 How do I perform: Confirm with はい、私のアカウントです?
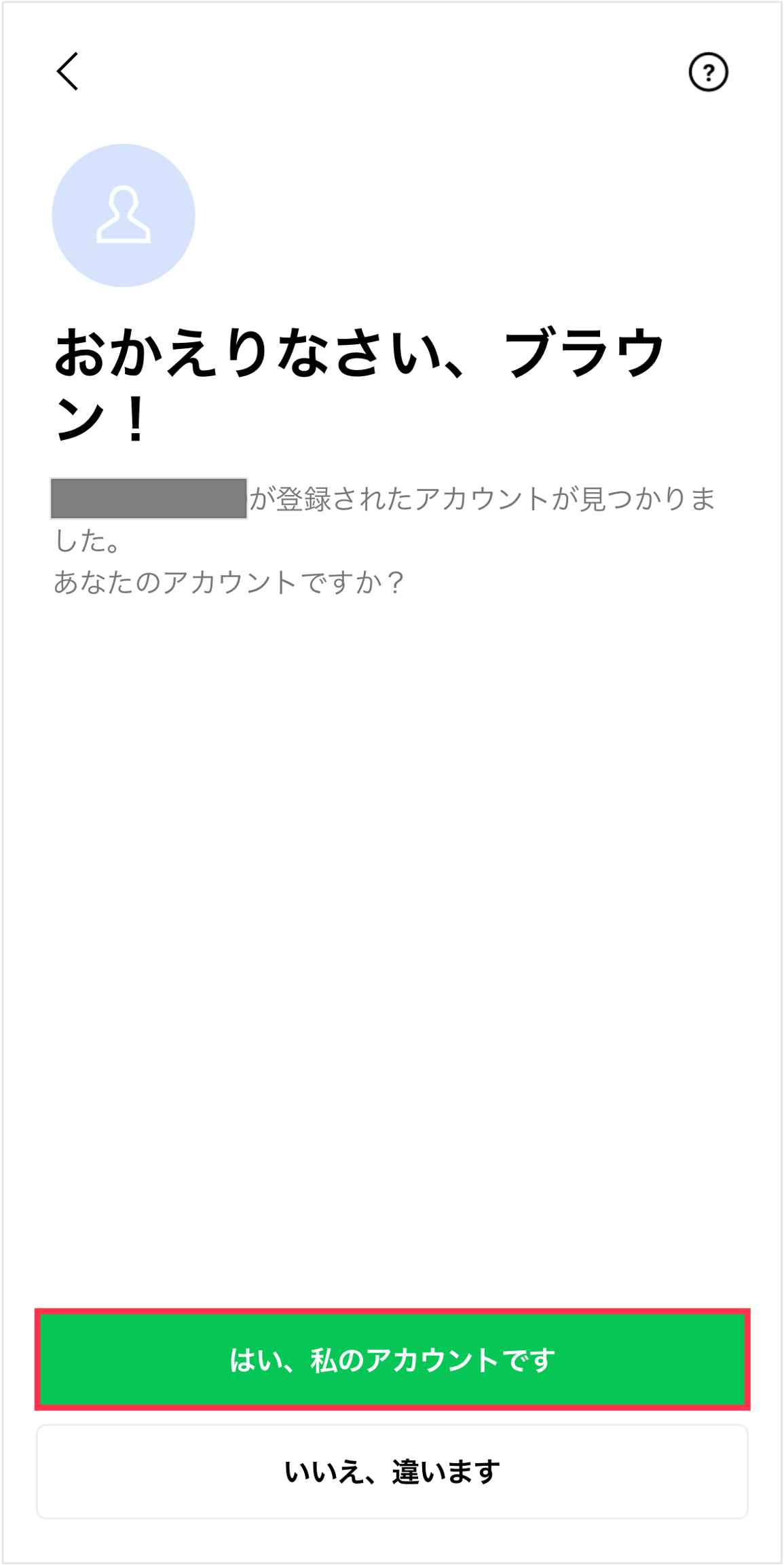pos(392,1360)
